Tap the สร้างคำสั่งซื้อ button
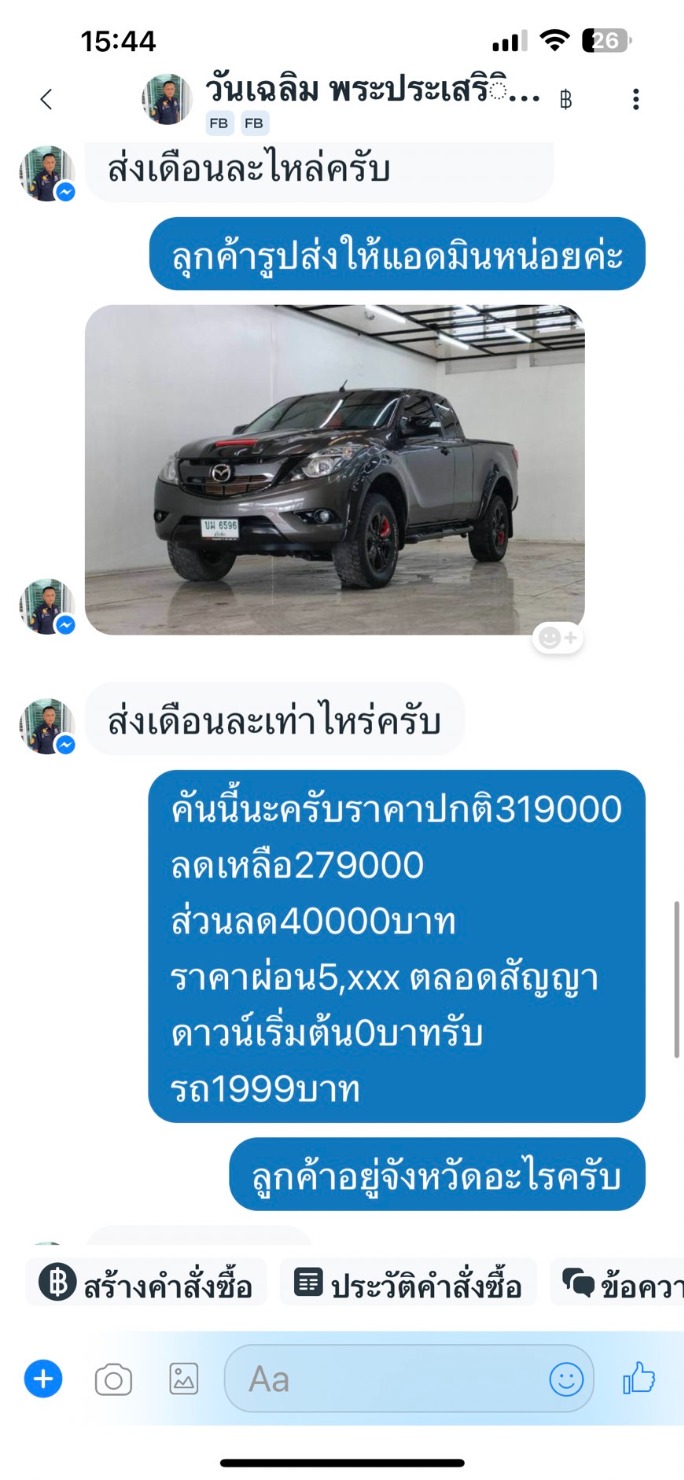 point(146,1283)
